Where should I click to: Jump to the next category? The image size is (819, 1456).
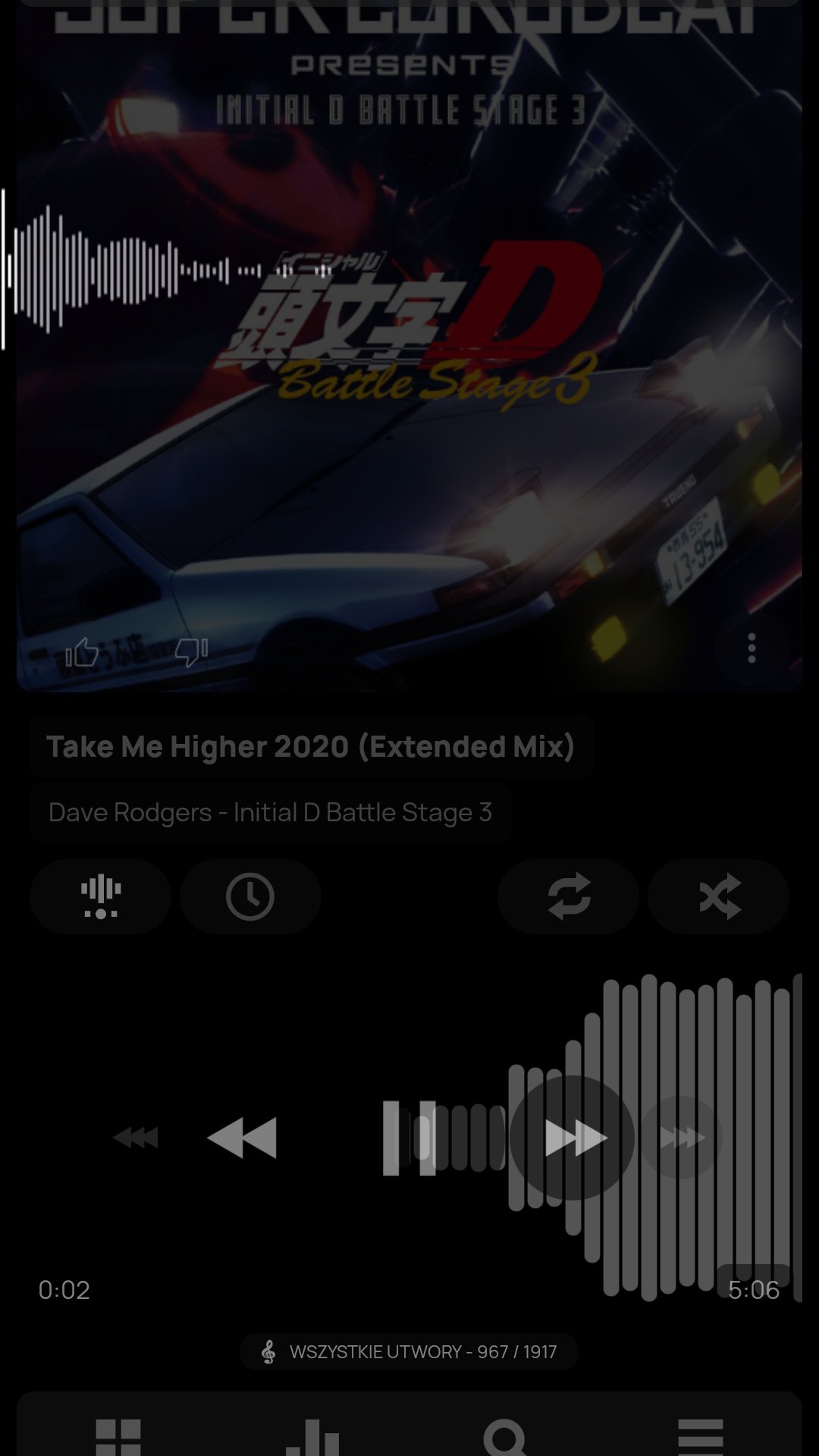(x=682, y=1137)
